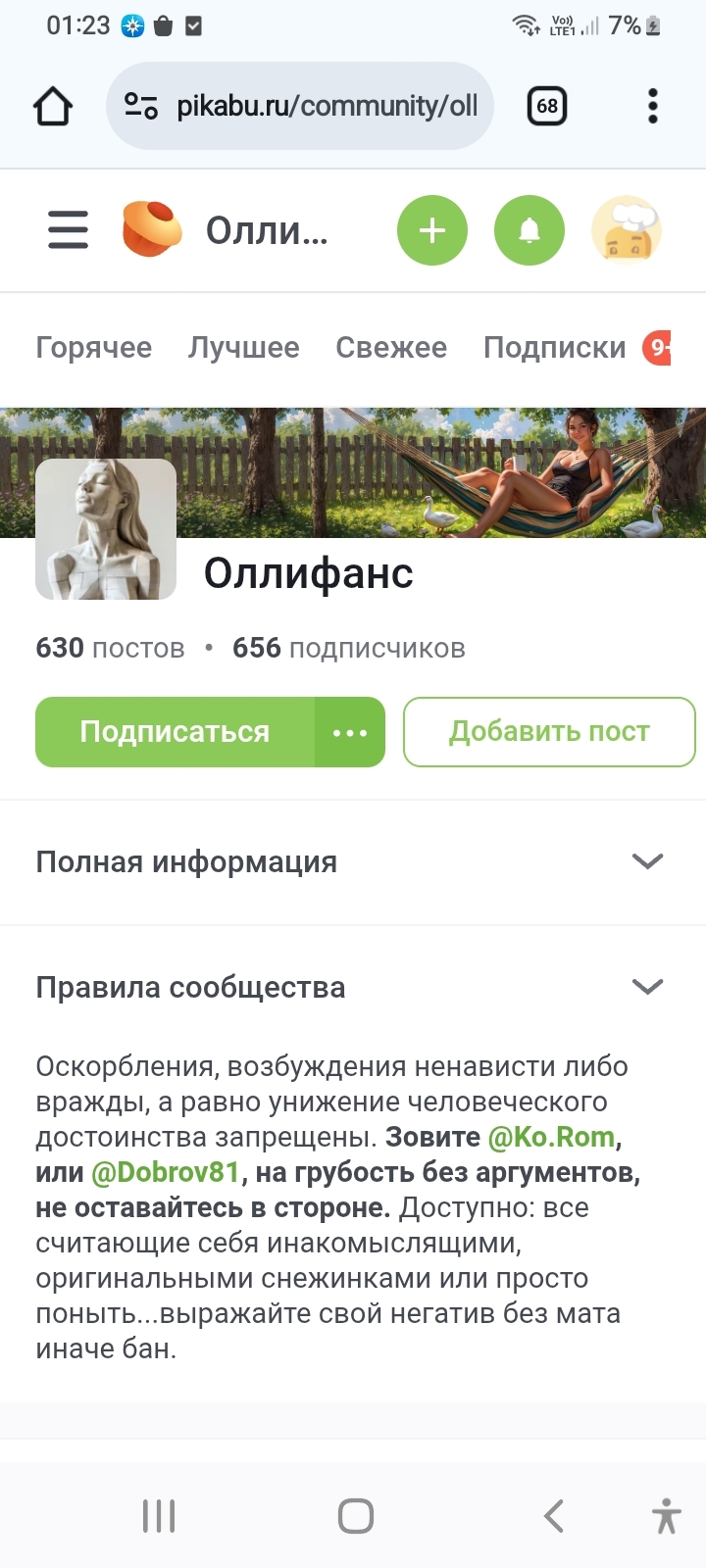Open the user profile avatar
This screenshot has height=1568, width=706.
(x=627, y=230)
